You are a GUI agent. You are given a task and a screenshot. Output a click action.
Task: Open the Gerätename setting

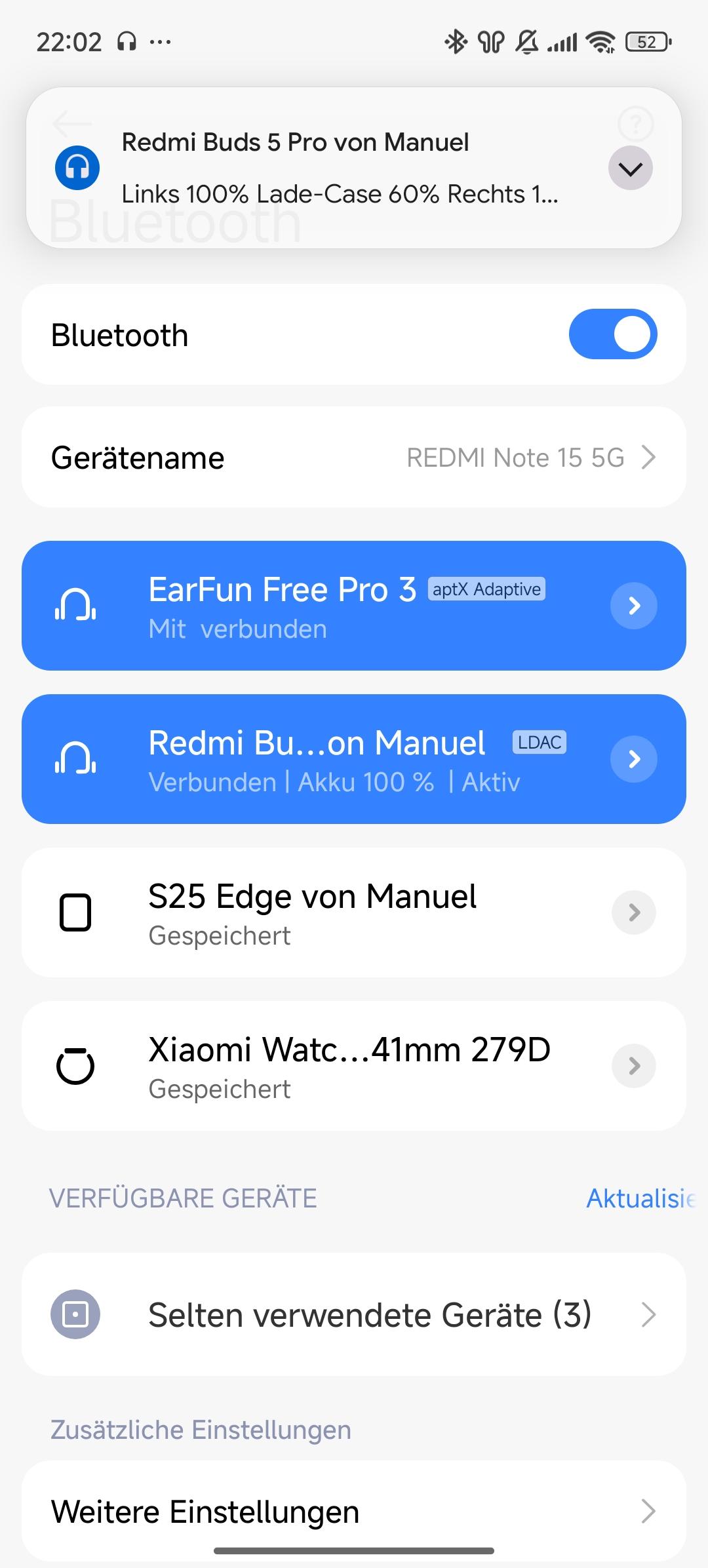coord(354,458)
